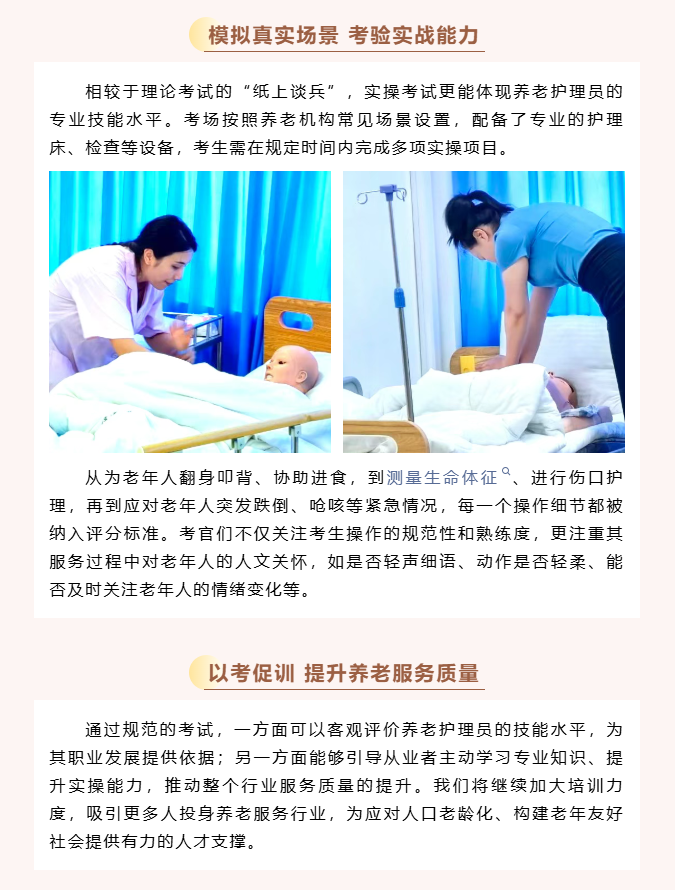Image resolution: width=675 pixels, height=890 pixels.
Task: View the photo of nurse in white uniform
Action: coord(190,312)
